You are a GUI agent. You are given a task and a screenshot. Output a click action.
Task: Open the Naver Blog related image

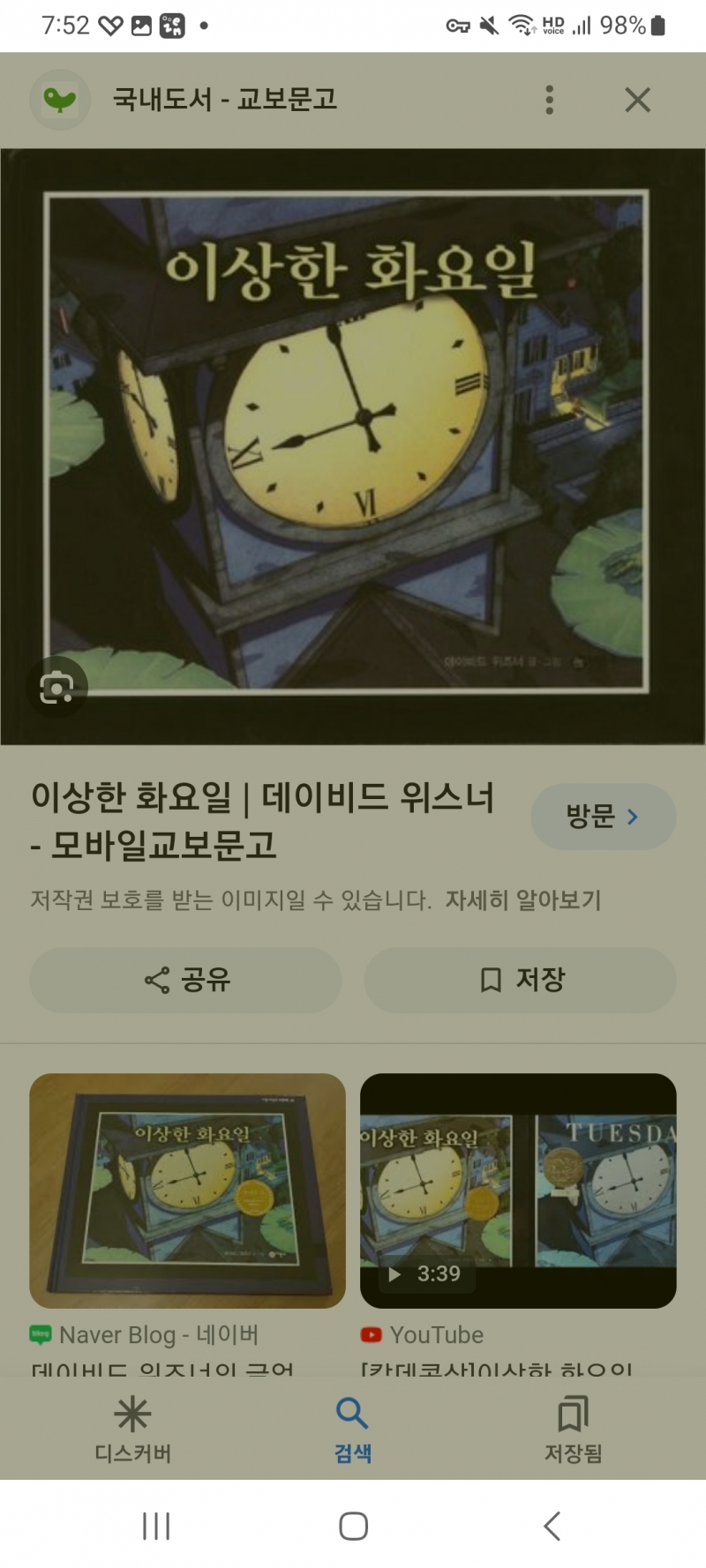point(187,1190)
